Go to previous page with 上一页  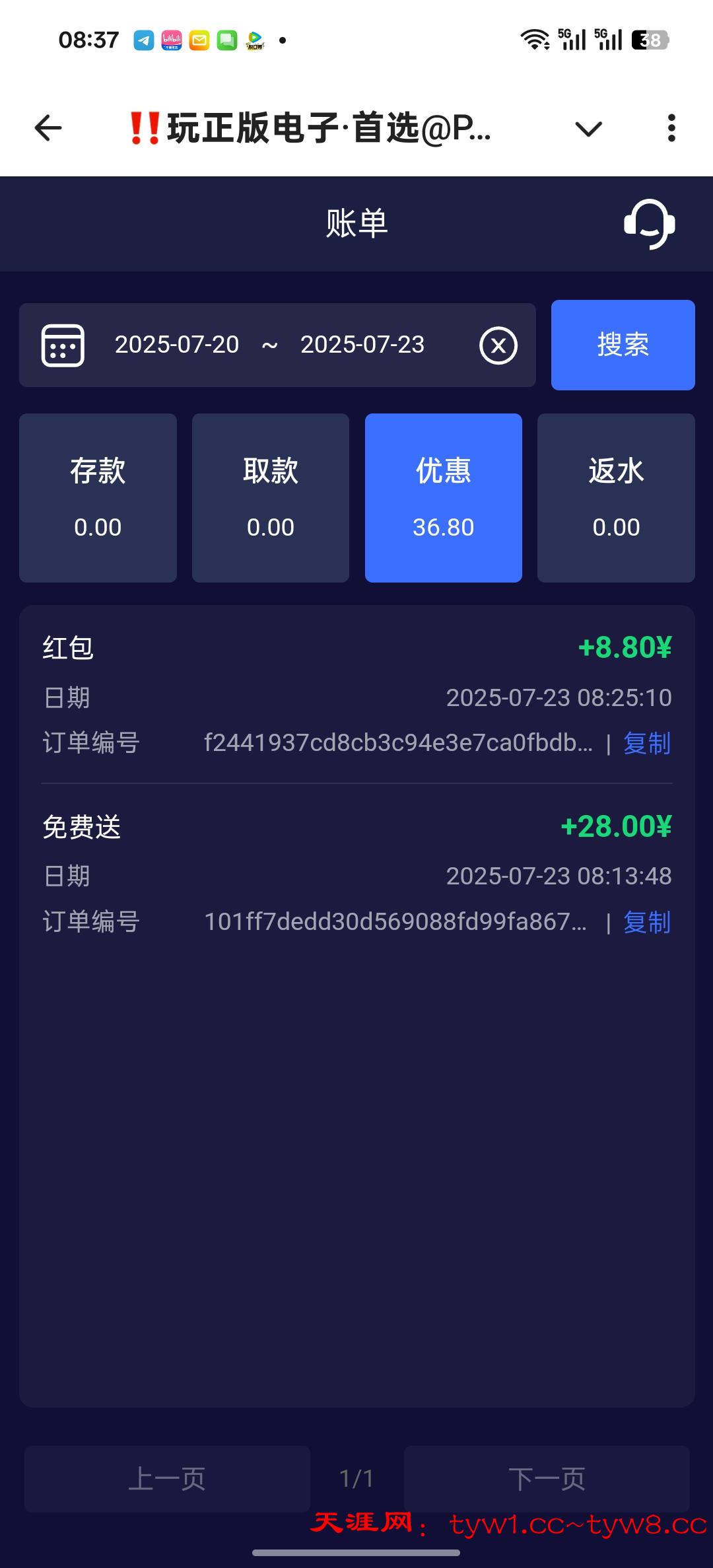[x=167, y=1479]
